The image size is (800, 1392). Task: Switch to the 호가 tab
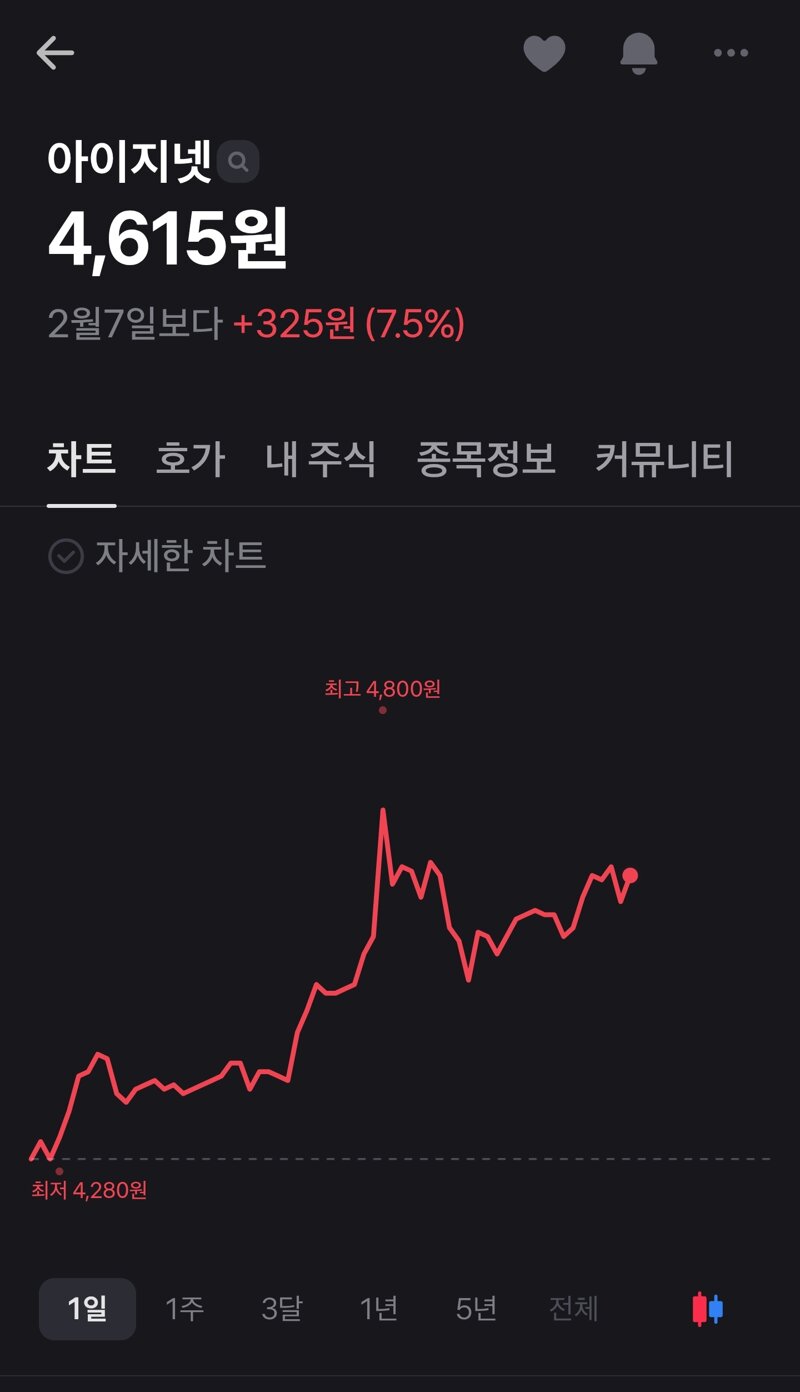[x=190, y=460]
